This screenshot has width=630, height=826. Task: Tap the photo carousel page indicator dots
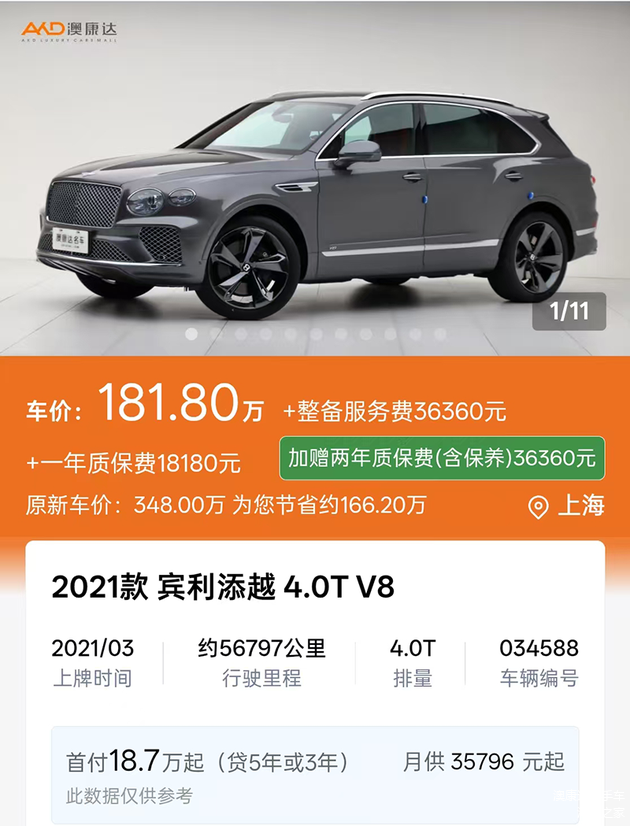coord(313,334)
